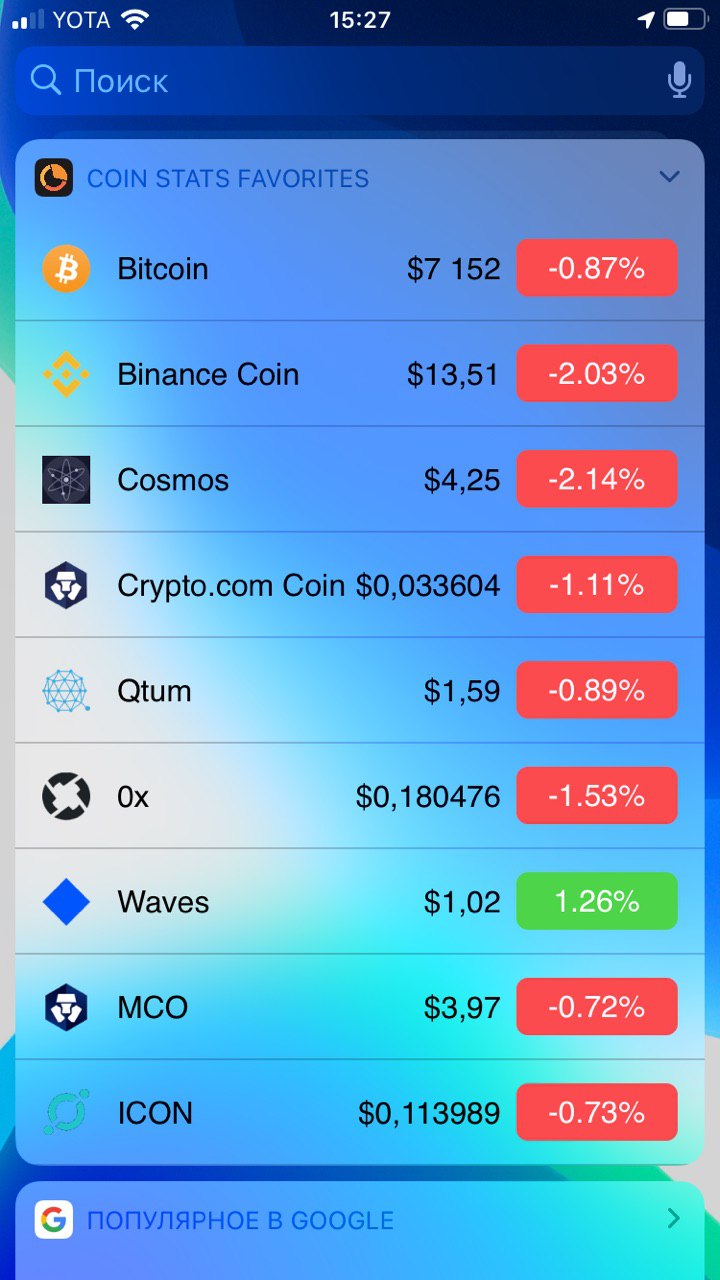This screenshot has width=720, height=1280.
Task: Open the Binance Coin row
Action: 360,374
